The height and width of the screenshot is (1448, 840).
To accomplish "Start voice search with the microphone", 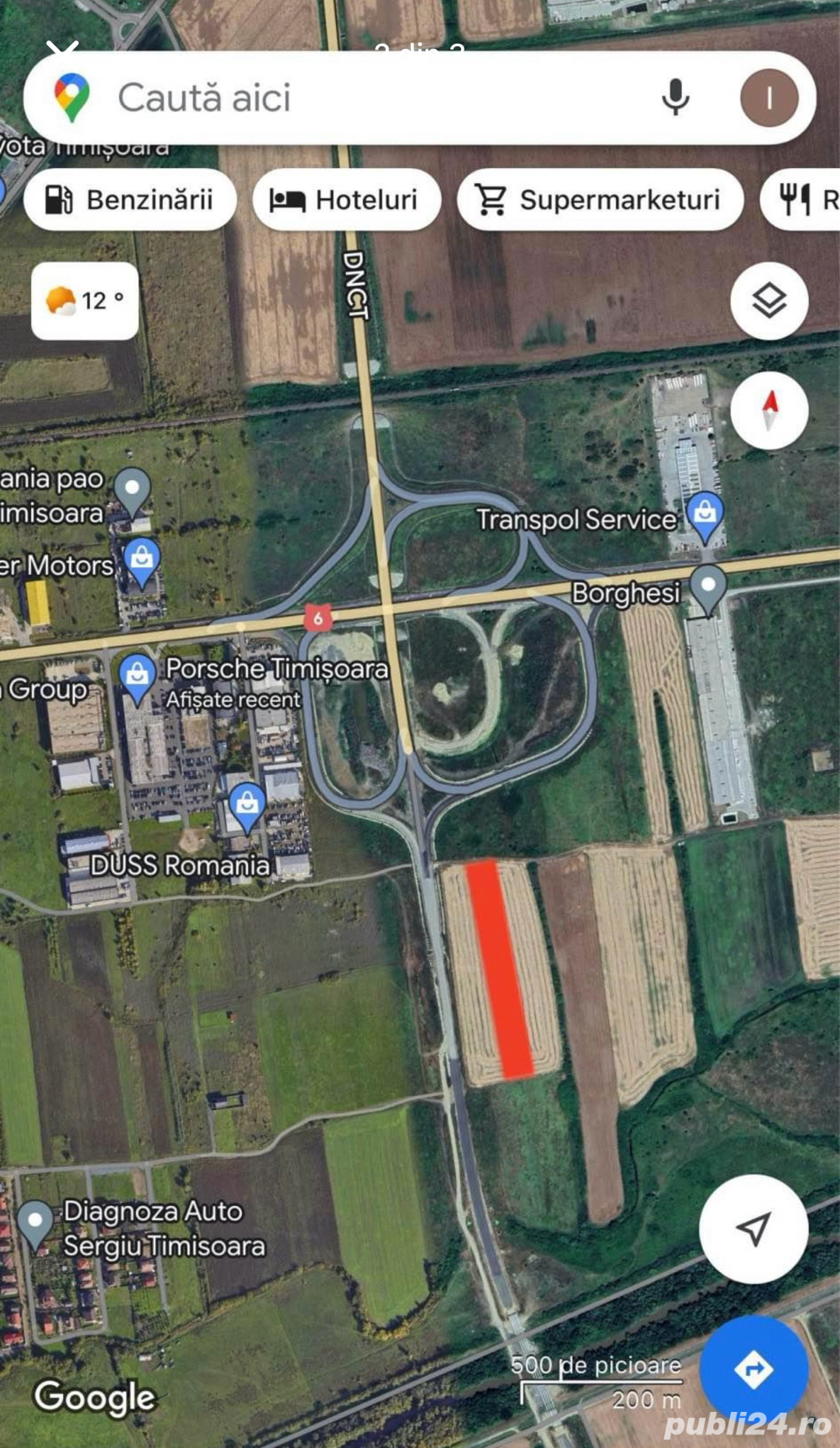I will pos(675,97).
